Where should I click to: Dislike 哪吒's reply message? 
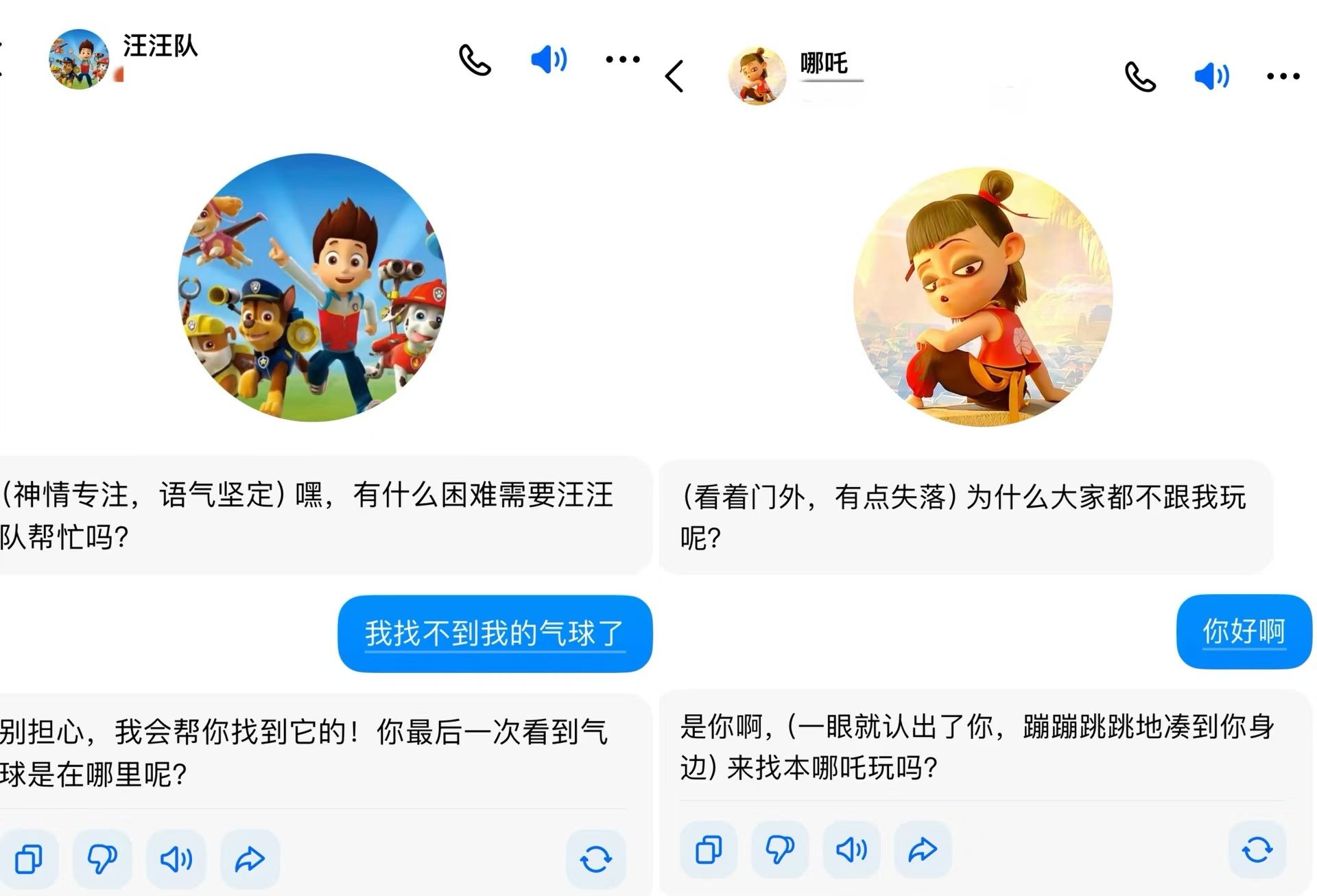780,850
